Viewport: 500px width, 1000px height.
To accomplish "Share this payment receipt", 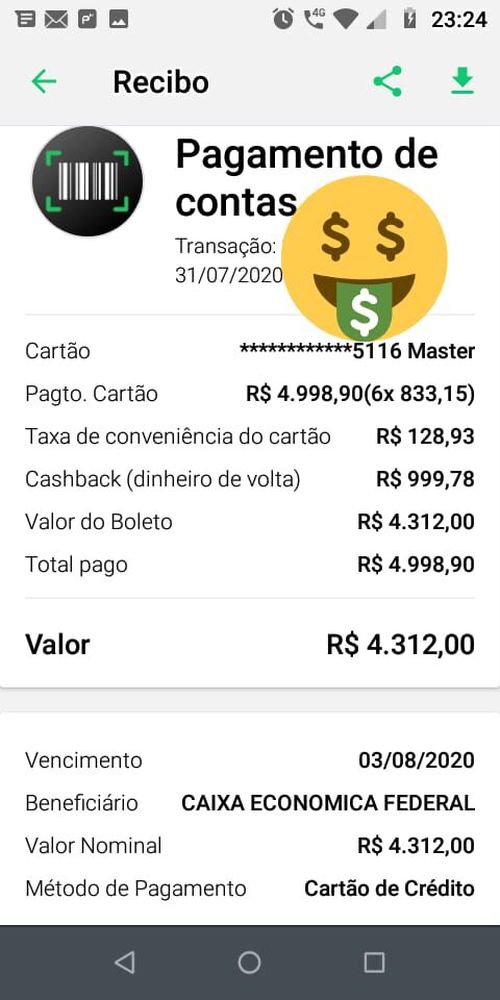I will coord(388,82).
